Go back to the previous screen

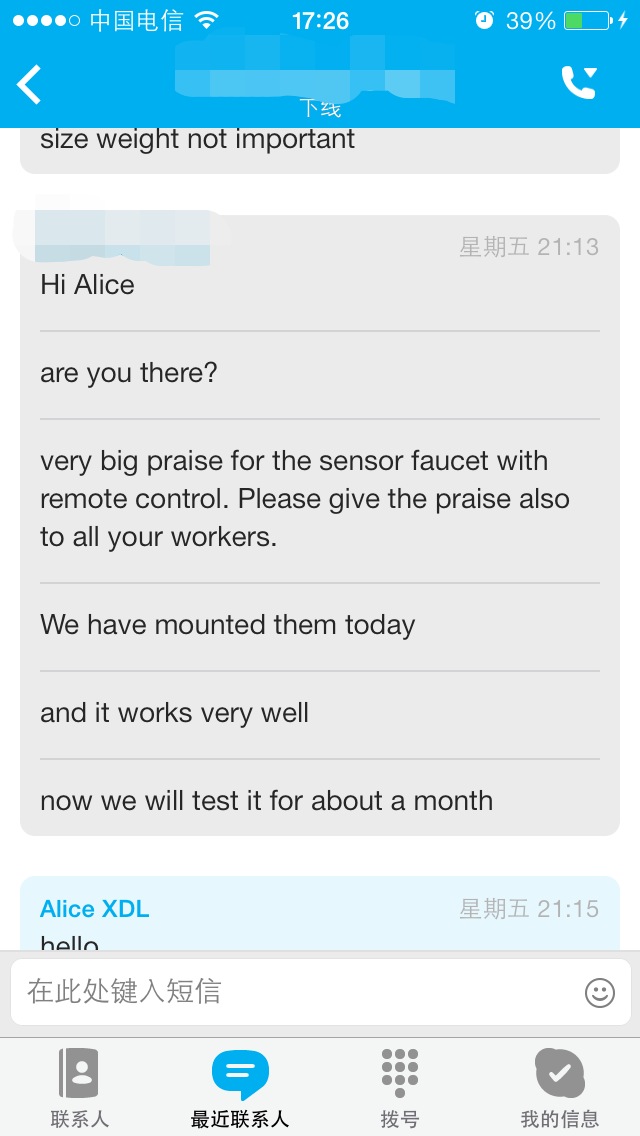point(30,84)
